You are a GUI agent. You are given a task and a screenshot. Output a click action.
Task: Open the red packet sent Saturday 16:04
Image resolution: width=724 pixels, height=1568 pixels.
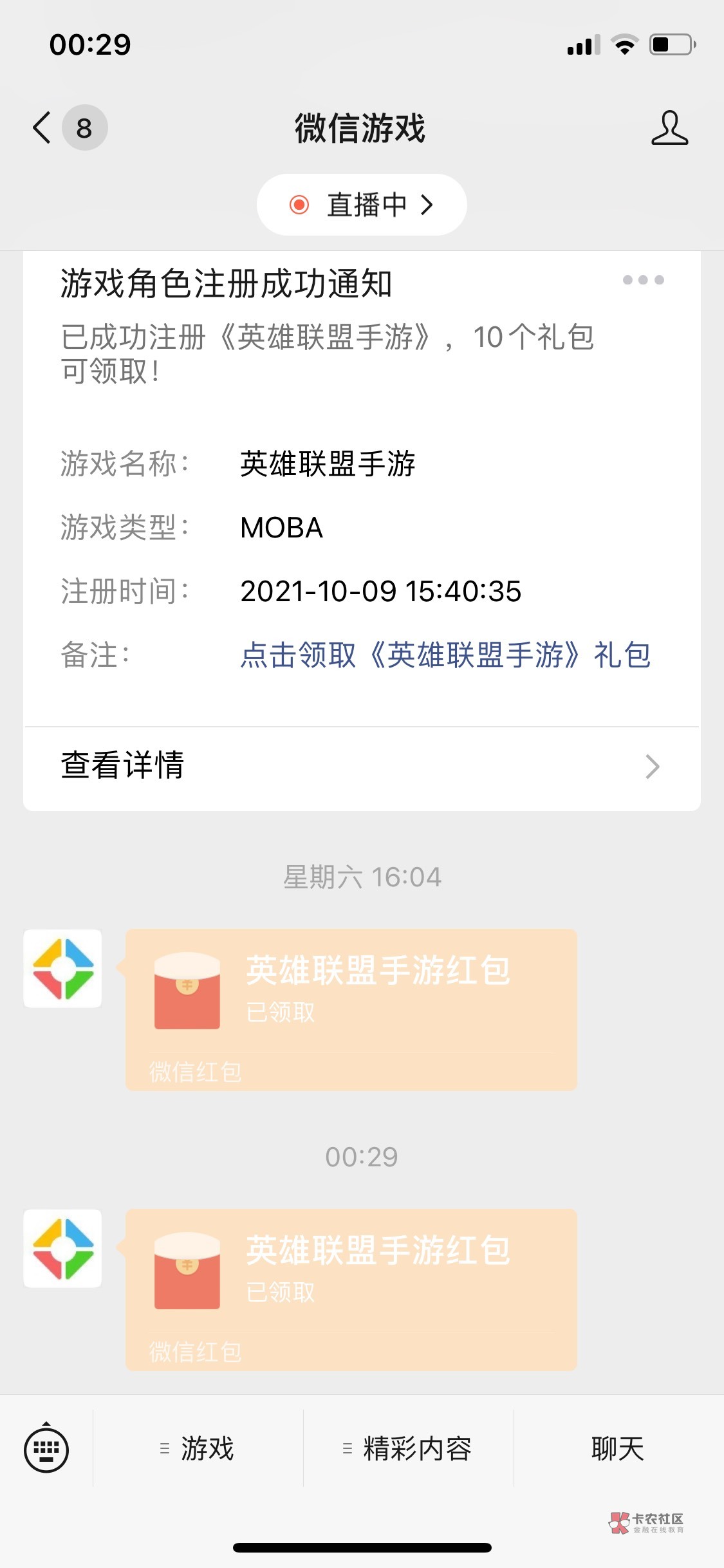(x=351, y=1009)
